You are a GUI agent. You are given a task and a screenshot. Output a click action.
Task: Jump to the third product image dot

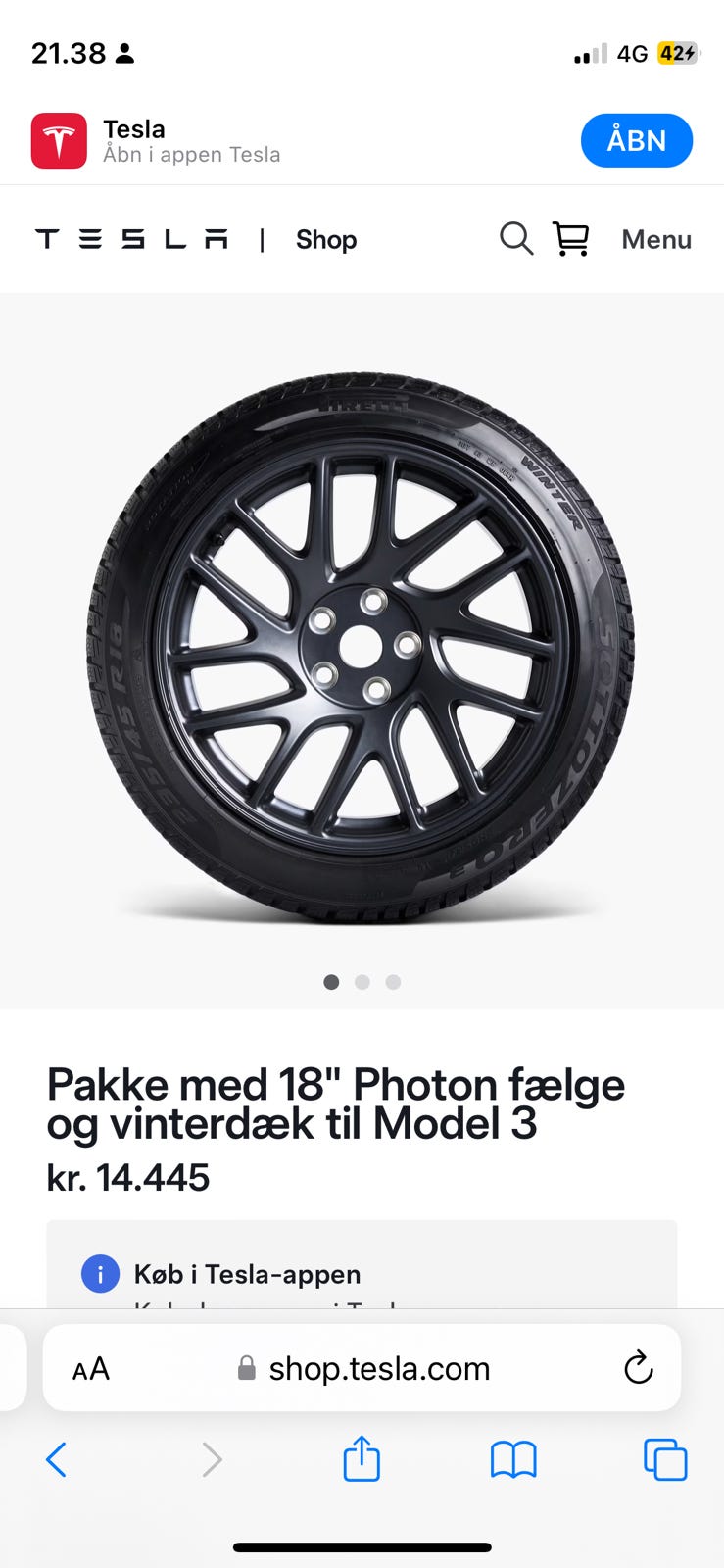[x=393, y=982]
